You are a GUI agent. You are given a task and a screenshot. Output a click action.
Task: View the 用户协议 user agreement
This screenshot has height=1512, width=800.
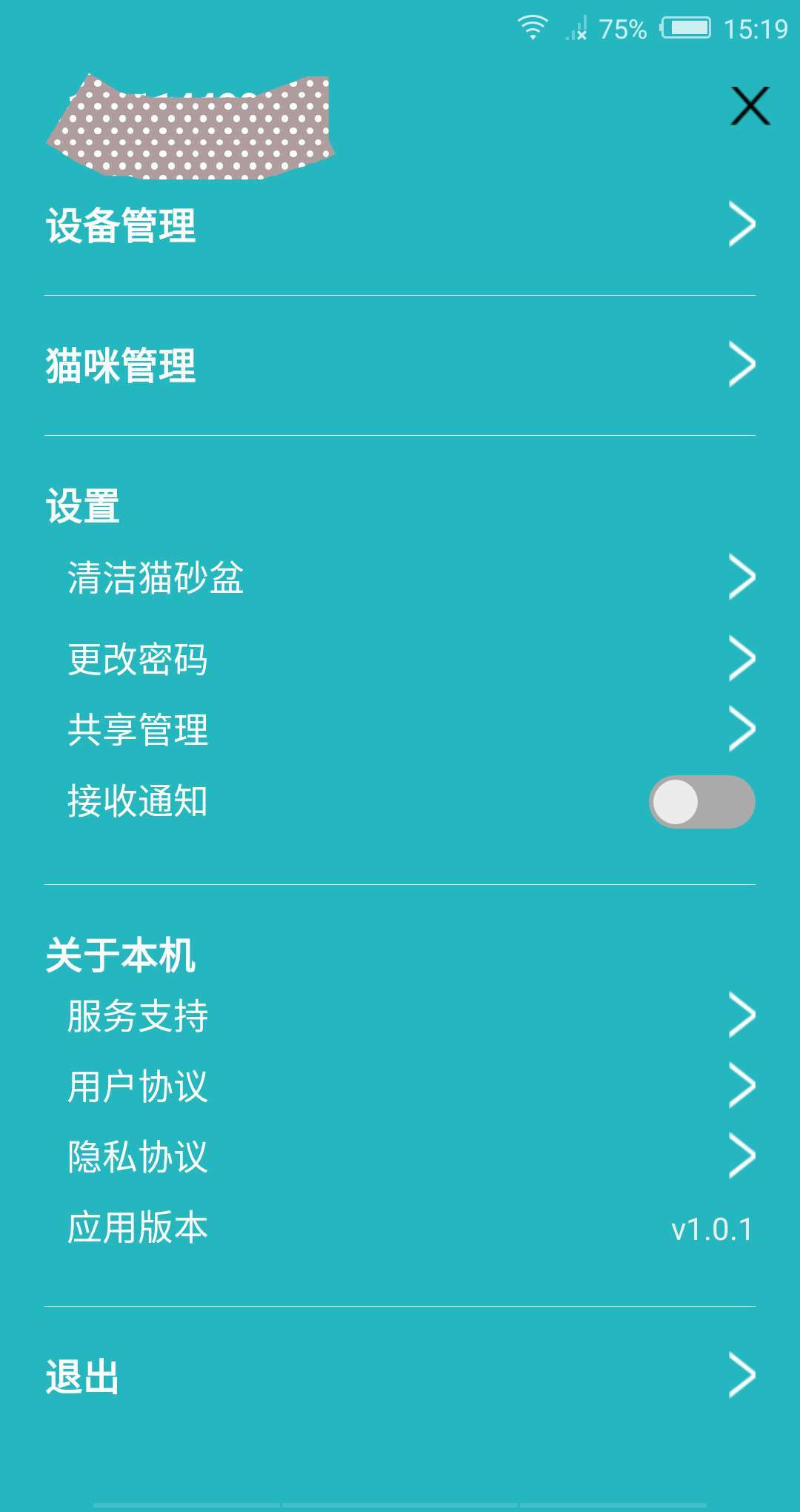pyautogui.click(x=137, y=1087)
